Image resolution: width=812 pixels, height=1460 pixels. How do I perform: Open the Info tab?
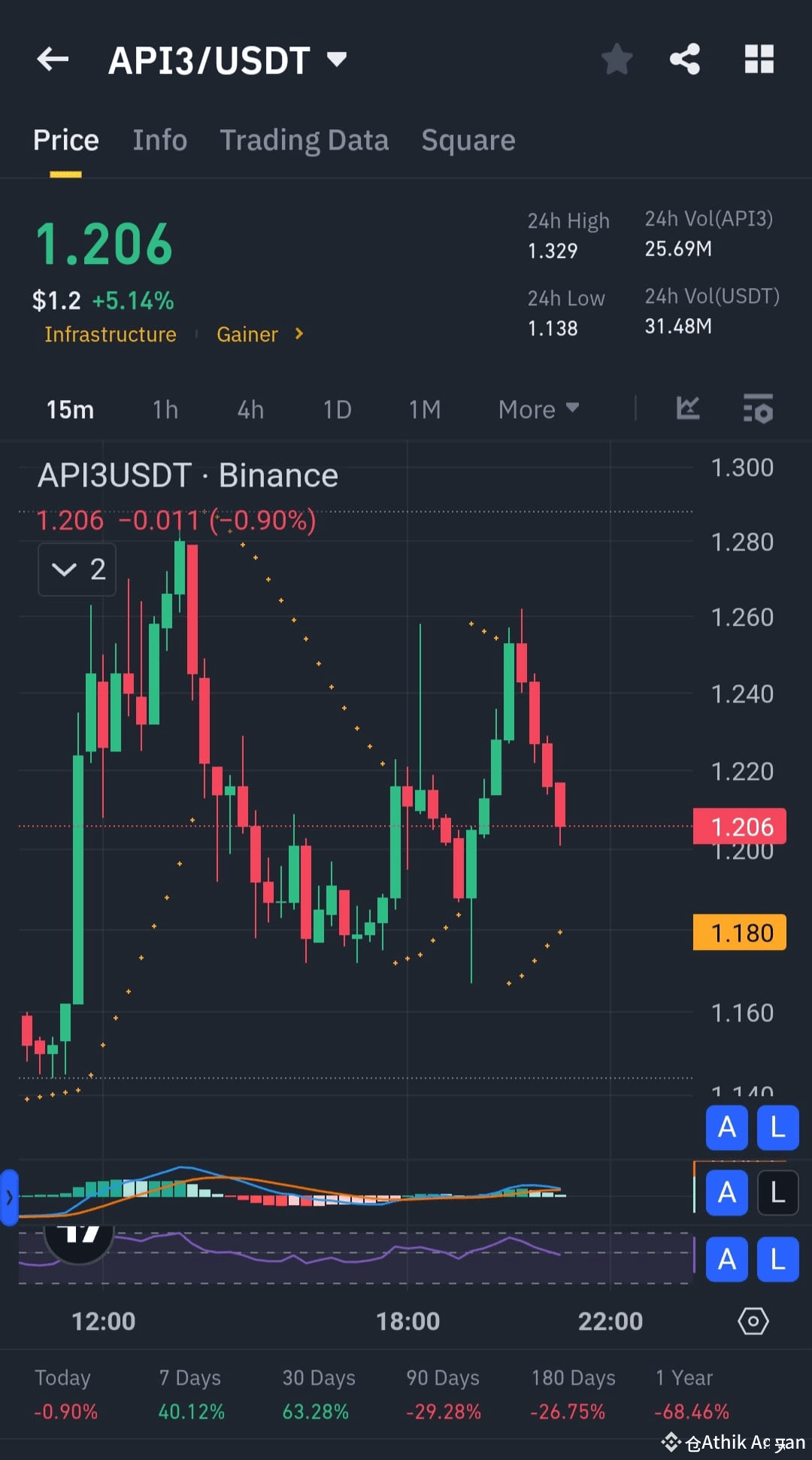click(159, 140)
